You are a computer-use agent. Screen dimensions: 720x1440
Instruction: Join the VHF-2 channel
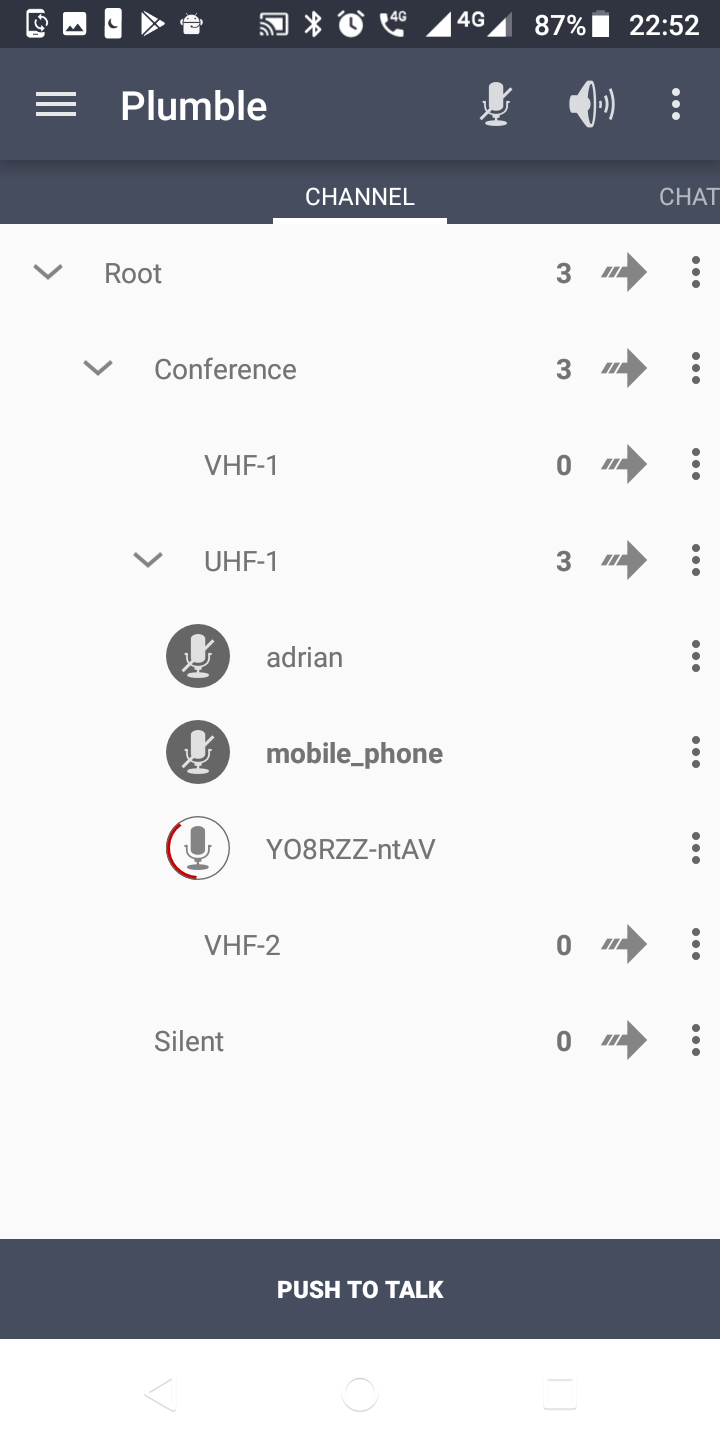click(623, 944)
